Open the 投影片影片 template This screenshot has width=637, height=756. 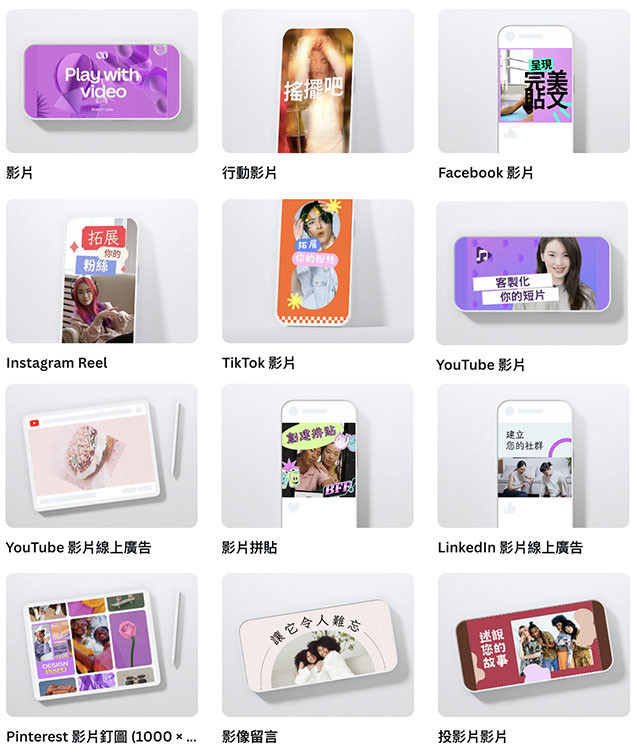coord(533,644)
